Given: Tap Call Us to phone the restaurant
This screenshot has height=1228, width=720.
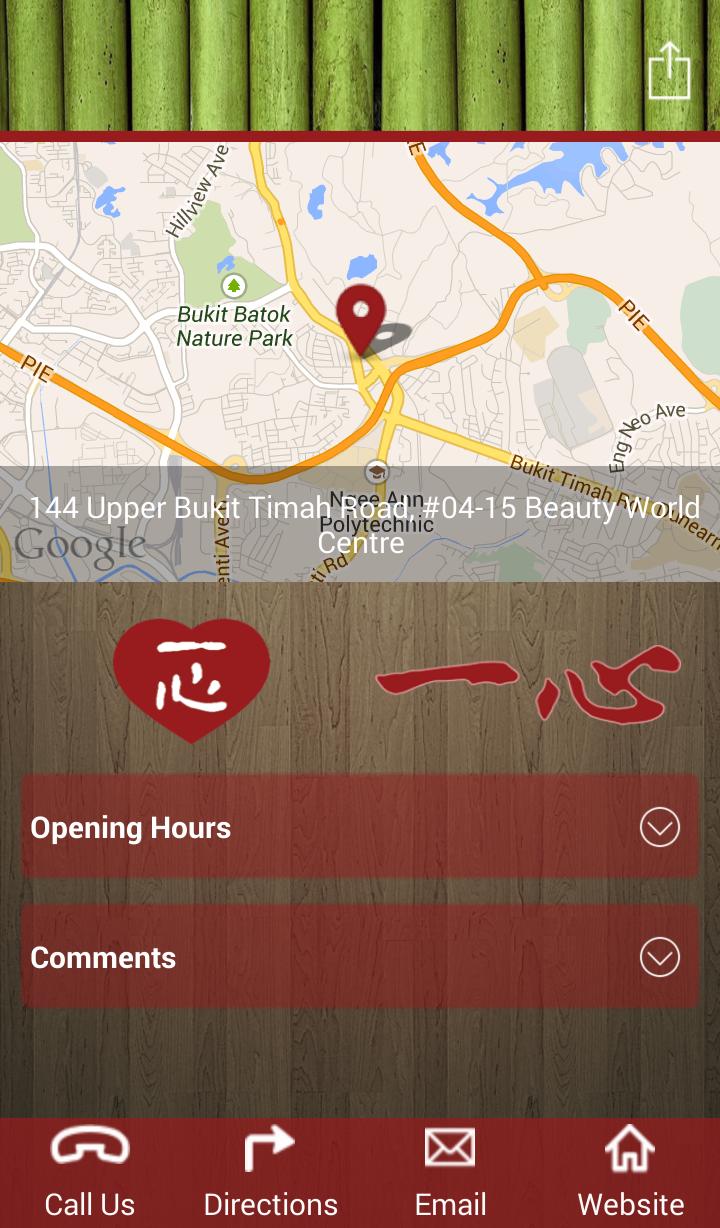Looking at the screenshot, I should coord(90,1172).
